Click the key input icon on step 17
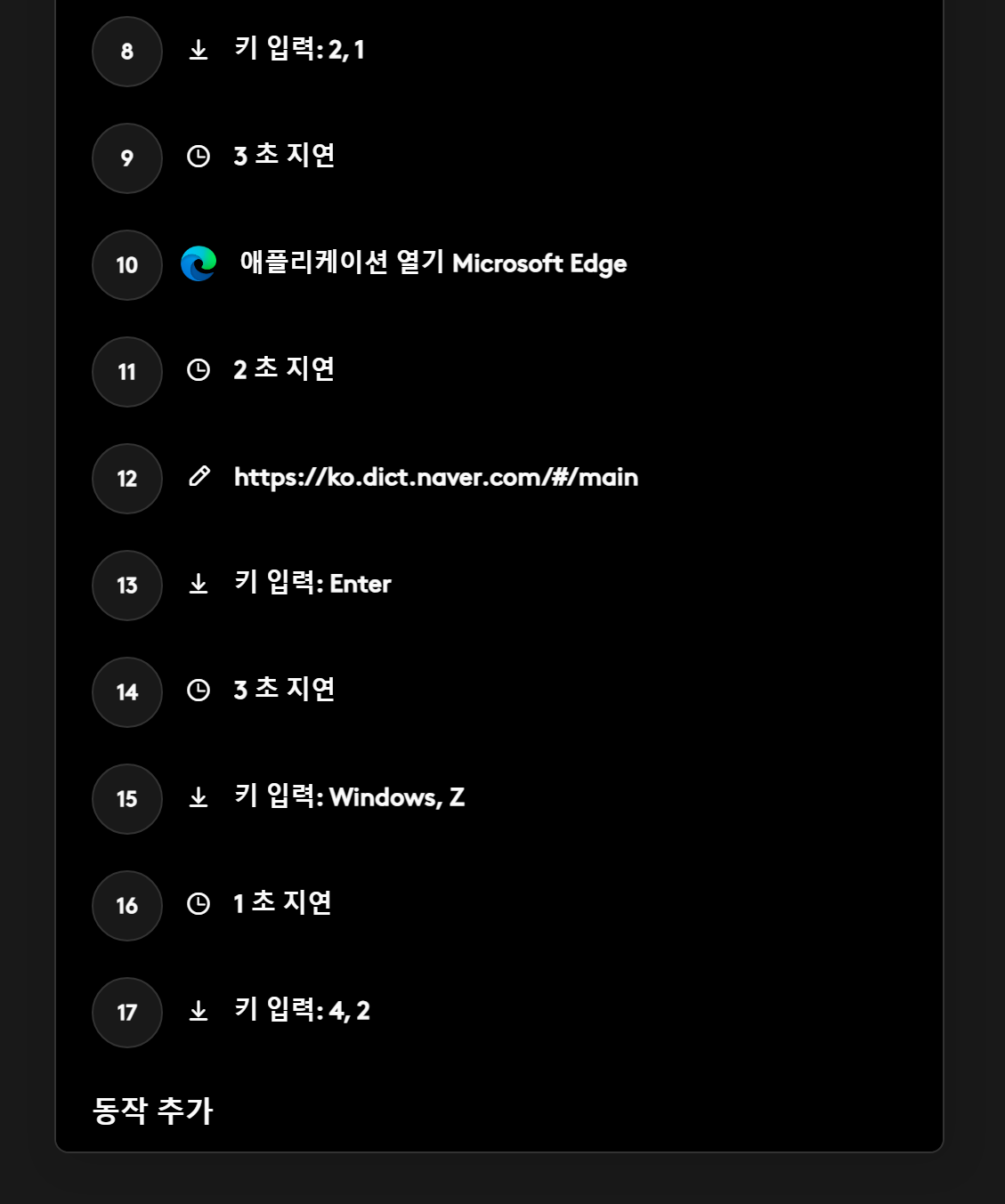The height and width of the screenshot is (1204, 1005). coord(198,1012)
